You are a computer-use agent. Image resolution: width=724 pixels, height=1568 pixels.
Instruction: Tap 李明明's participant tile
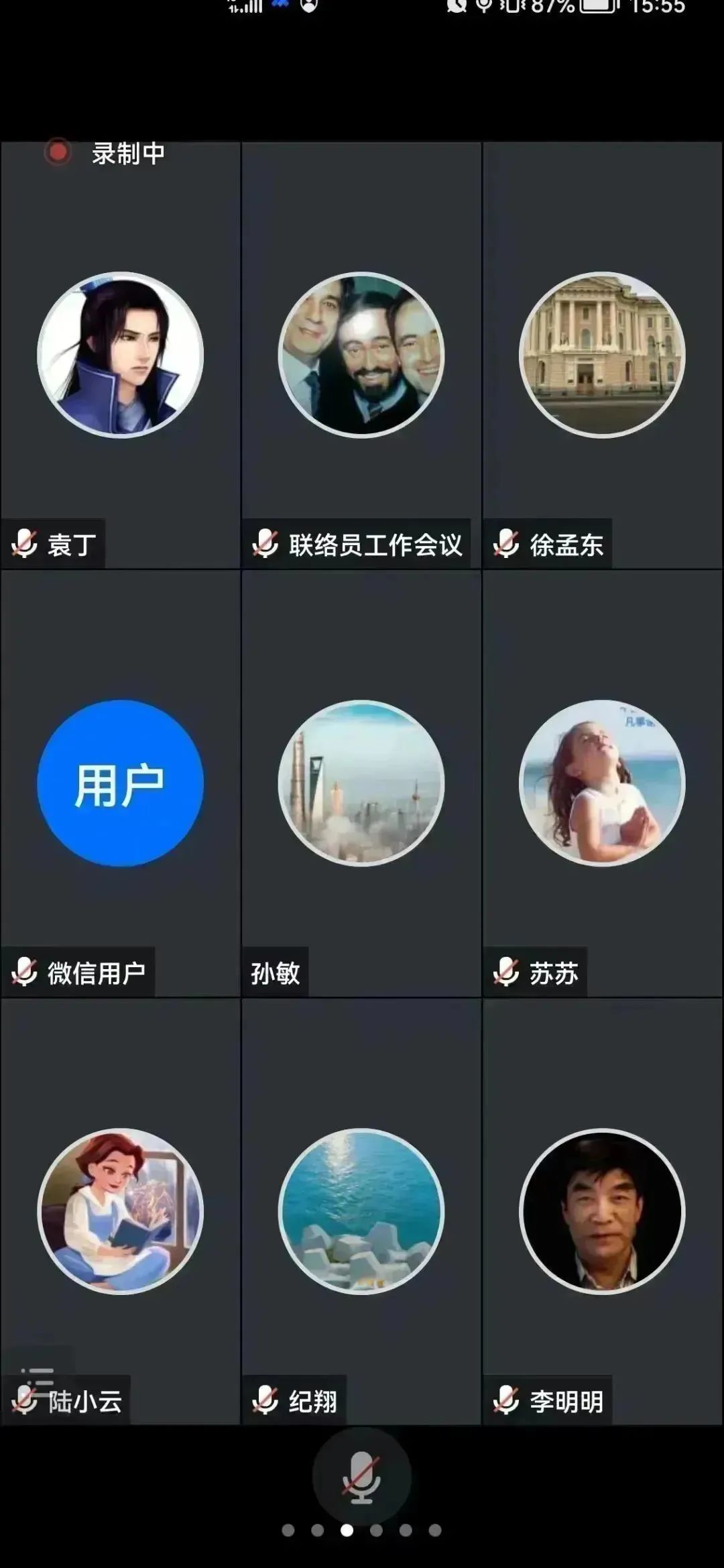(x=602, y=1211)
